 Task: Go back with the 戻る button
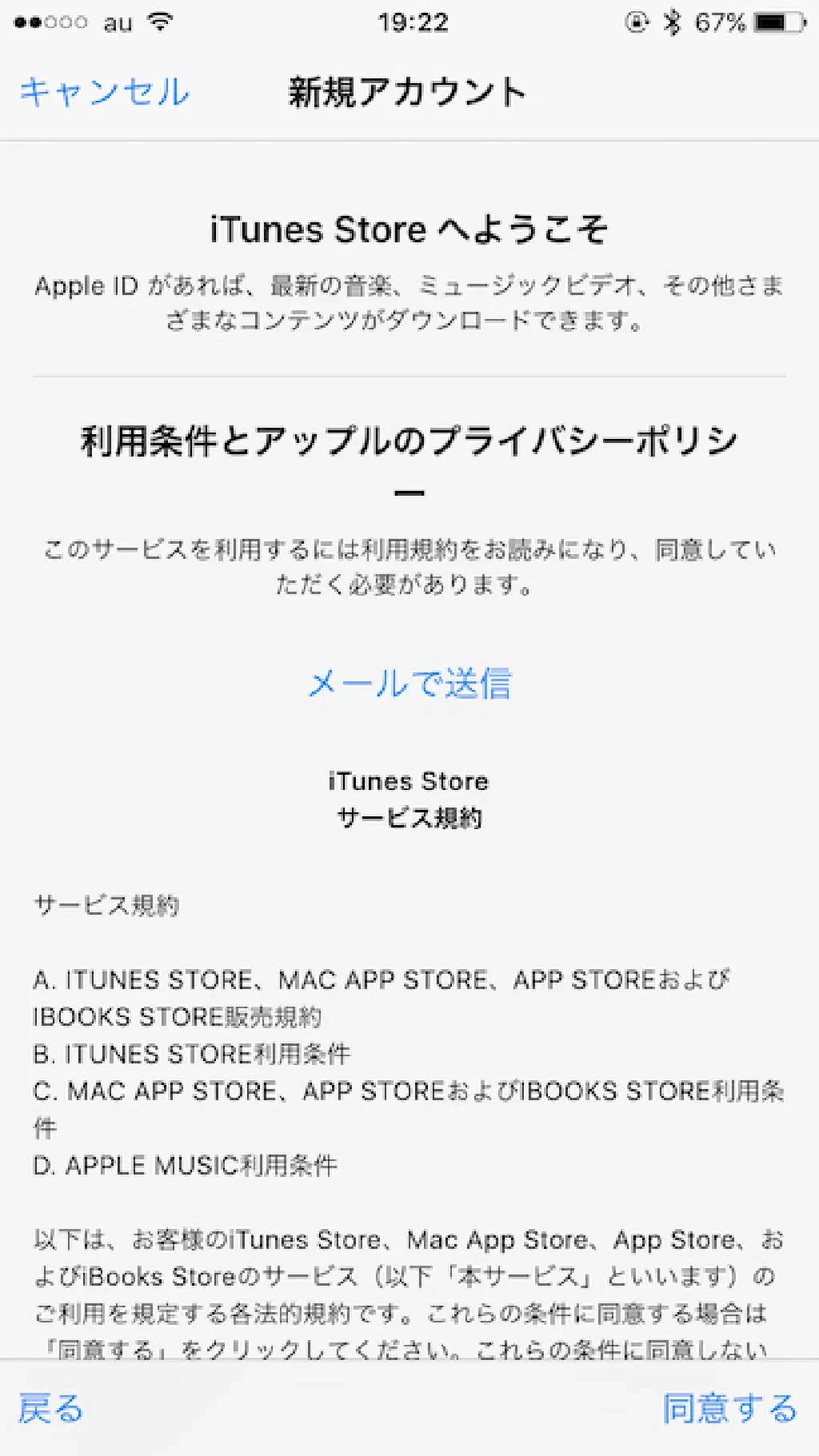click(50, 1408)
